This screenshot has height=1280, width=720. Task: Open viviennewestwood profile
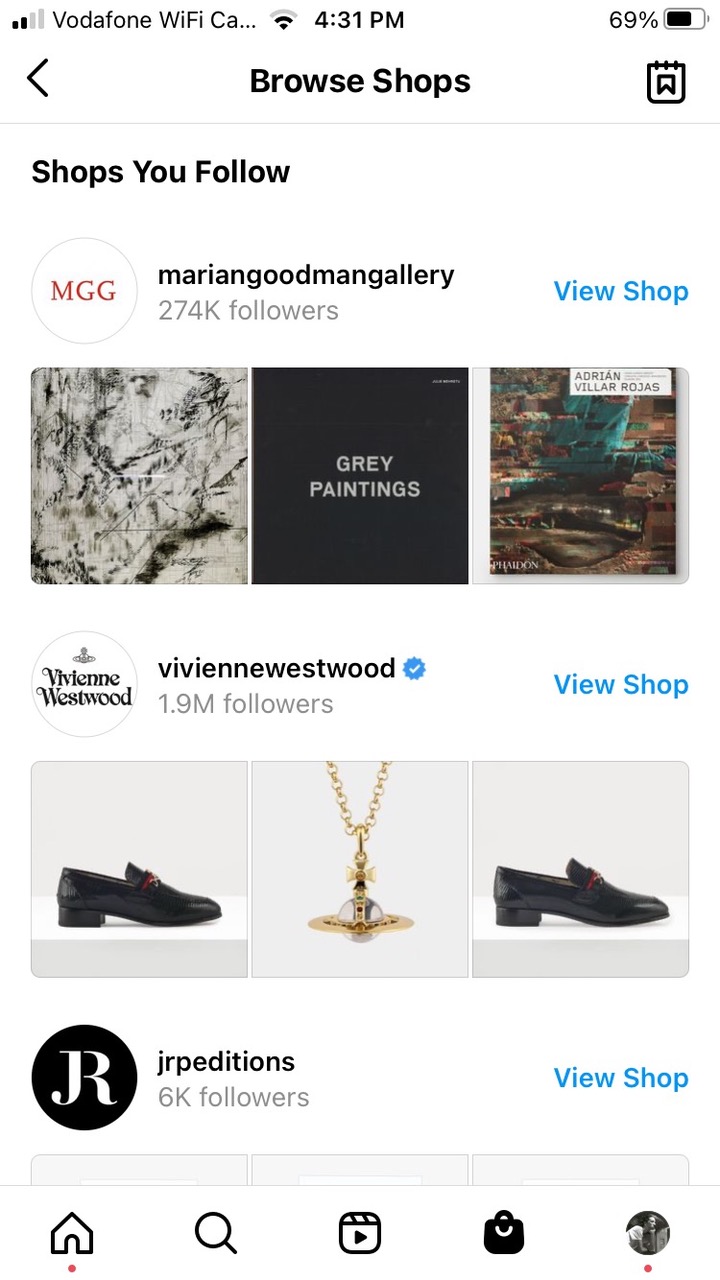coord(276,669)
